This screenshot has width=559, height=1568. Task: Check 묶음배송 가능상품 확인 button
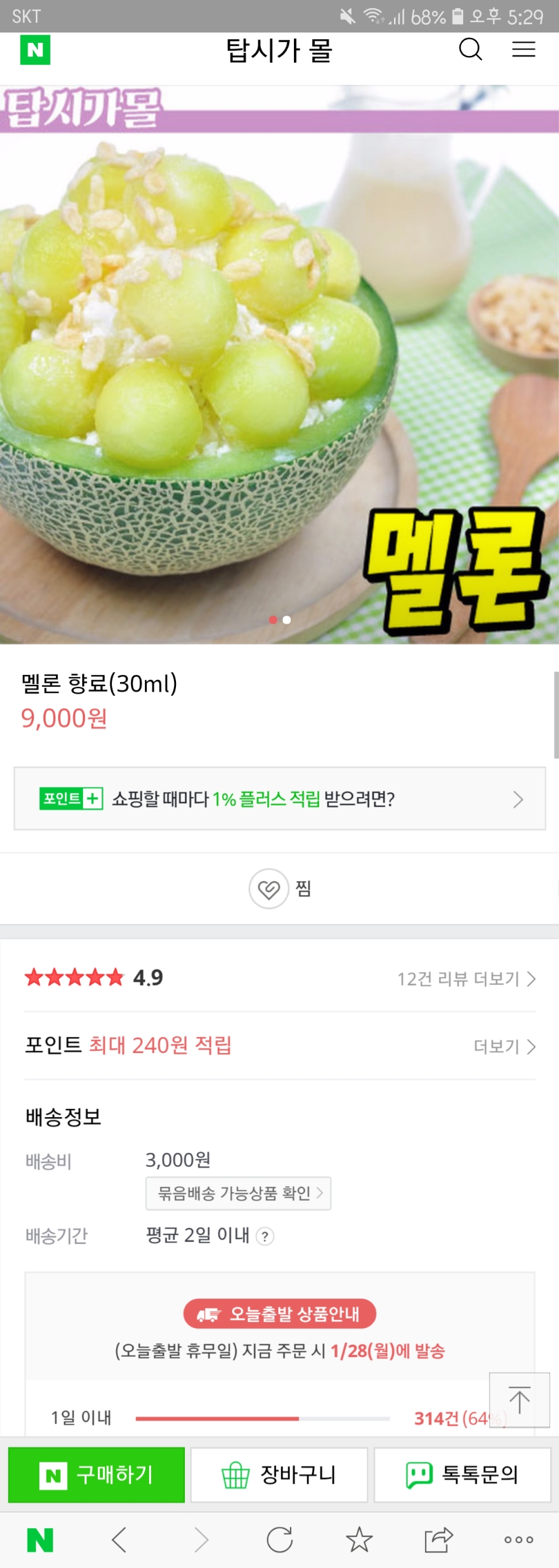[x=238, y=1193]
